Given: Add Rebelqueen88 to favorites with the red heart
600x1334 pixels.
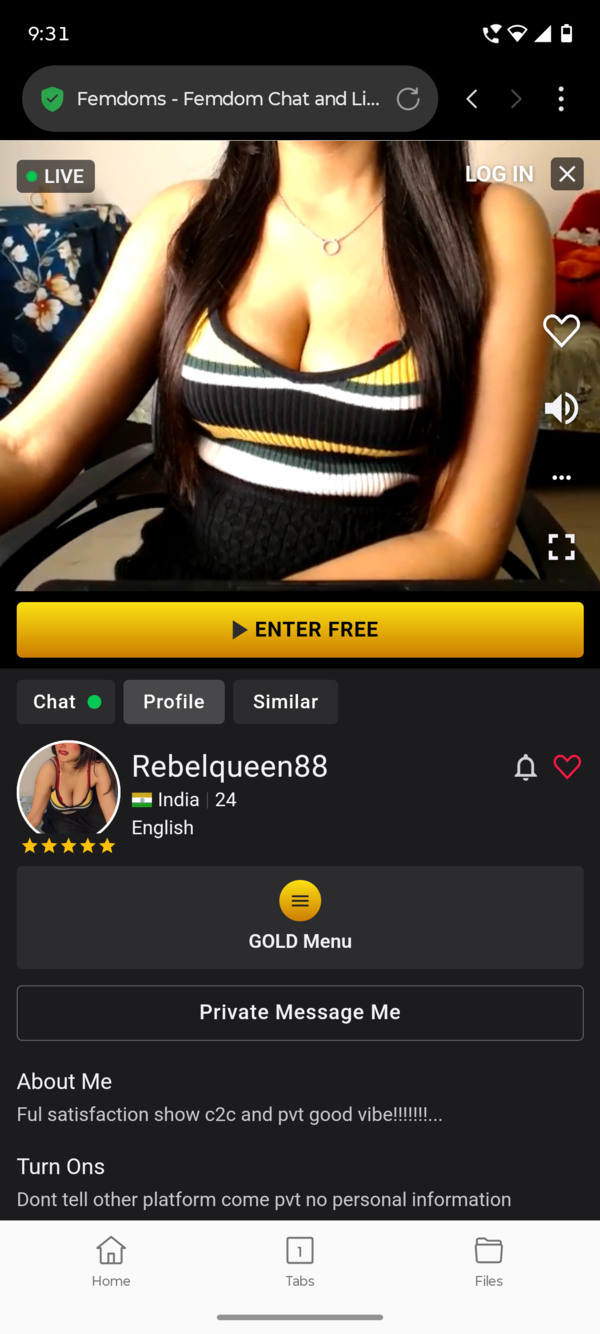Looking at the screenshot, I should coord(567,767).
